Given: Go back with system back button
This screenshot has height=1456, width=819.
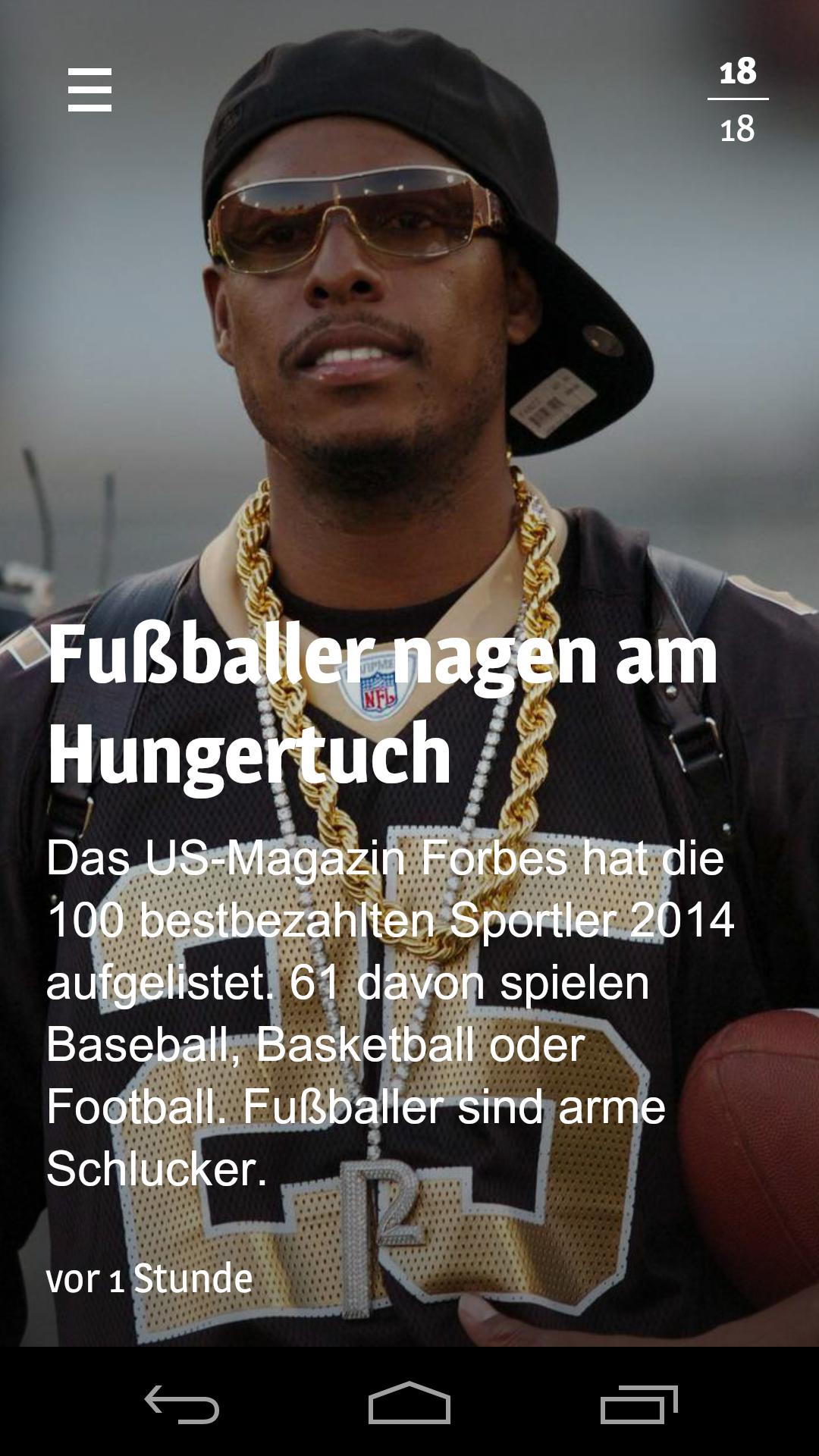Looking at the screenshot, I should pos(182,1404).
